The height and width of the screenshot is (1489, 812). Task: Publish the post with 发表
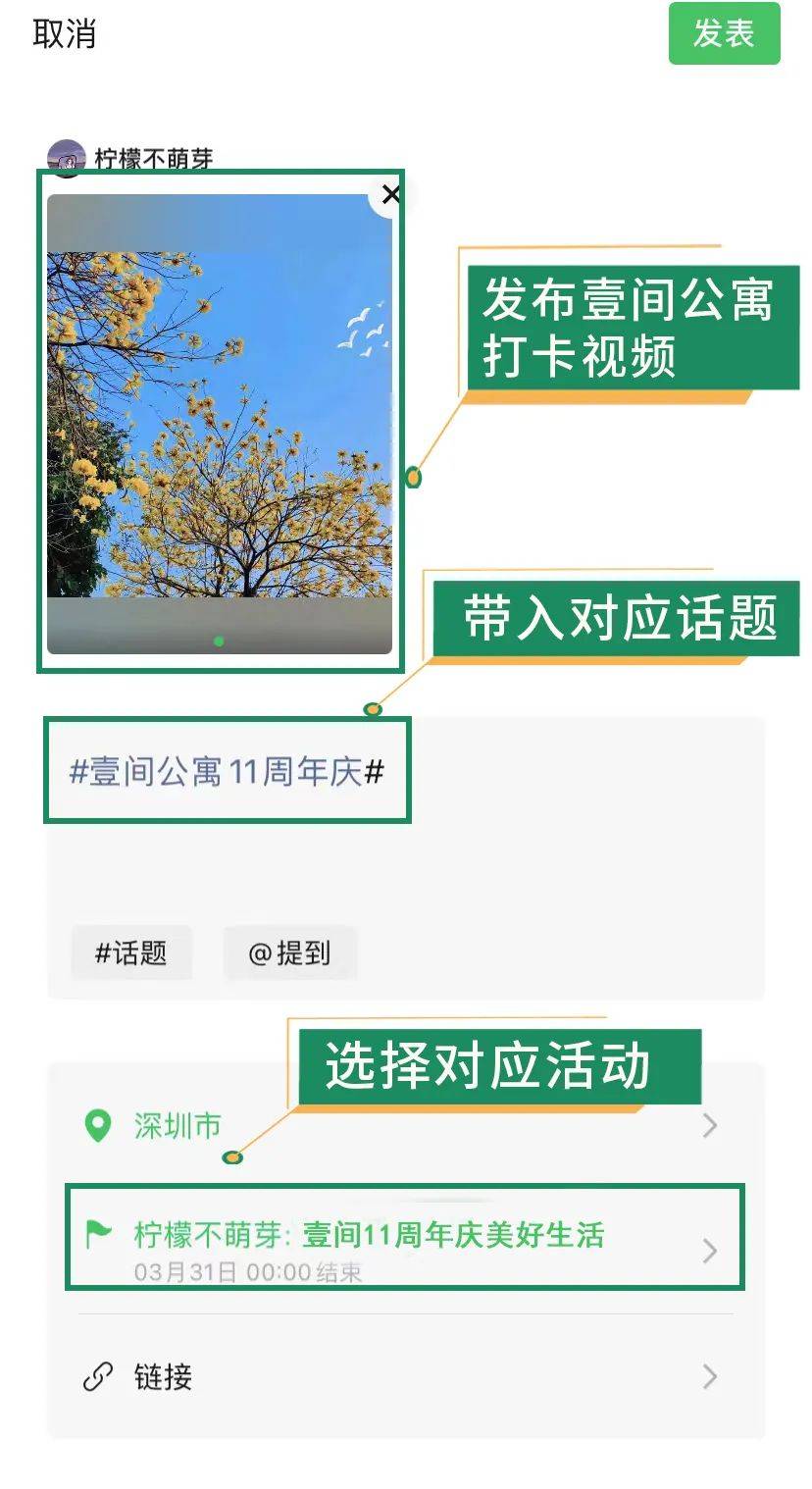tap(724, 34)
